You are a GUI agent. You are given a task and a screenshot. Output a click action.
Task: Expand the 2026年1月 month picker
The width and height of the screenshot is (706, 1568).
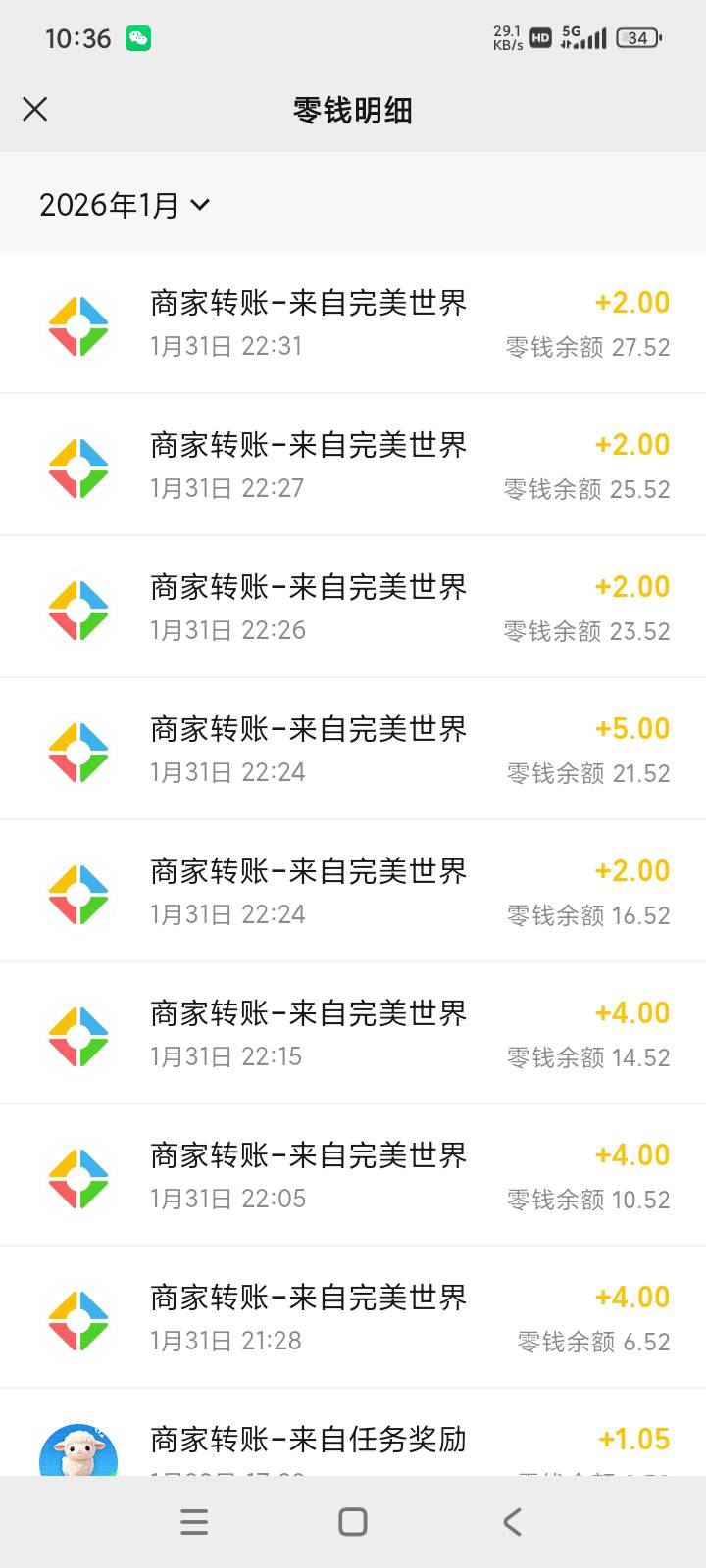point(125,205)
